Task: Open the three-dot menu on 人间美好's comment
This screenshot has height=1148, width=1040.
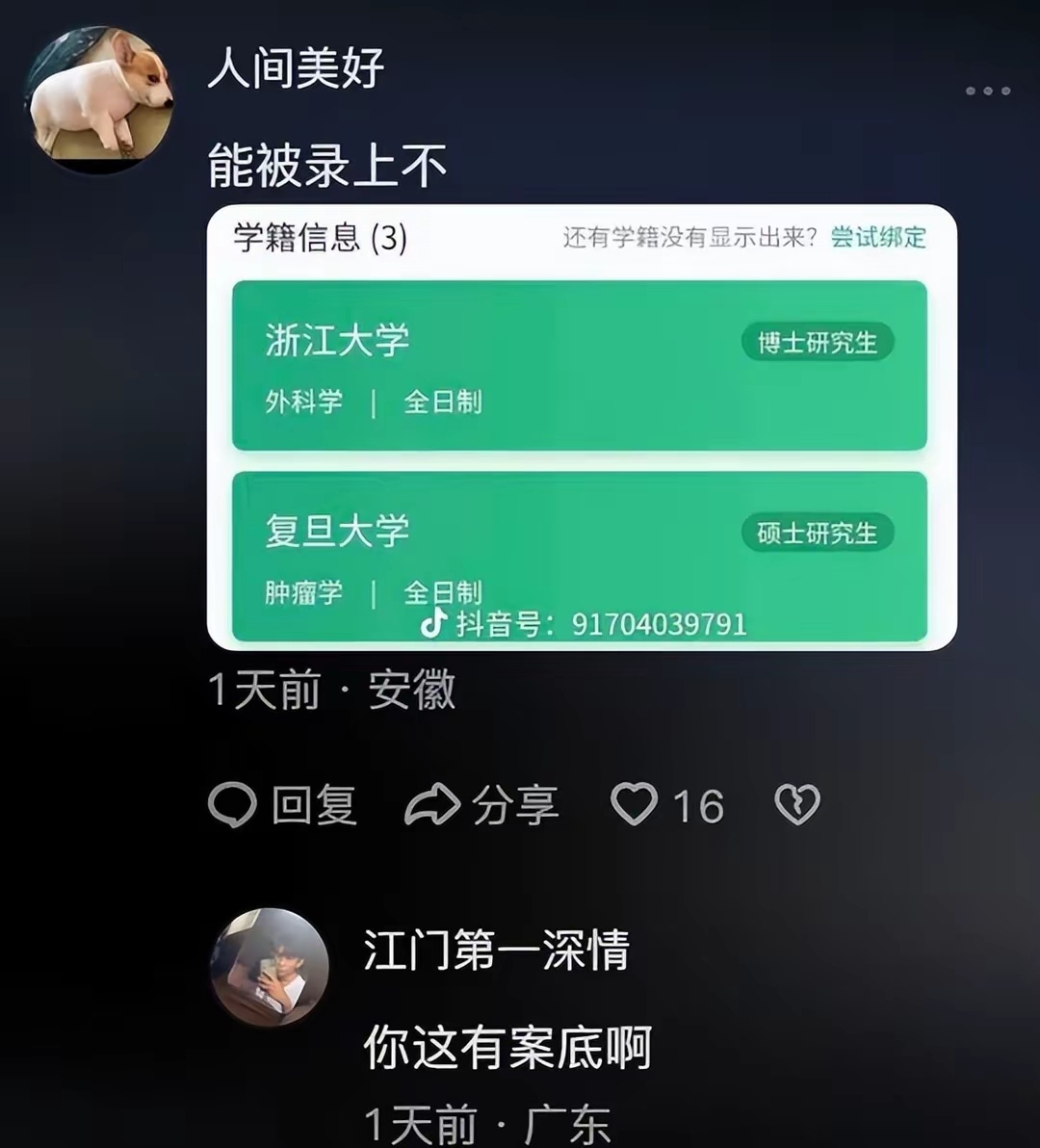Action: [x=987, y=91]
